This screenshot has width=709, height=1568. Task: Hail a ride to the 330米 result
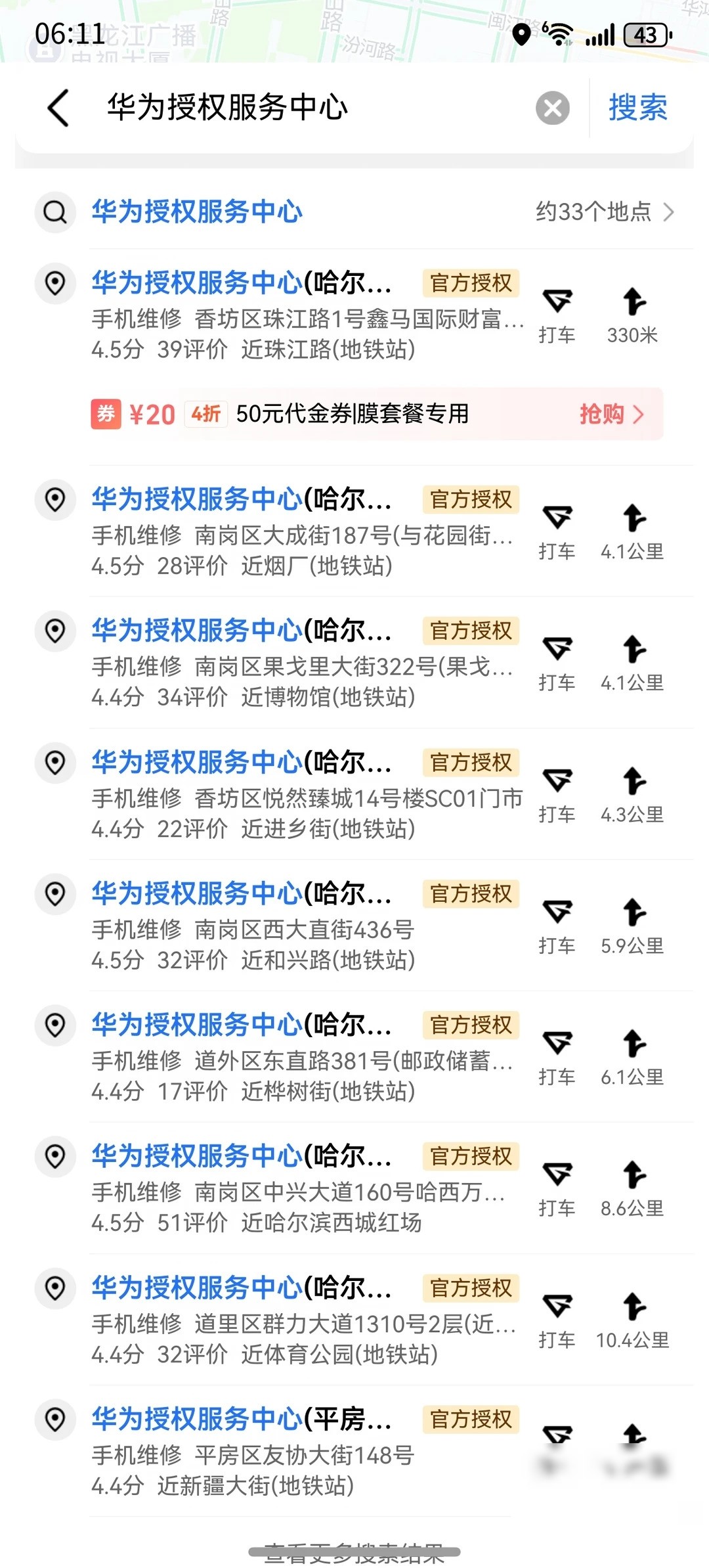coord(557,315)
